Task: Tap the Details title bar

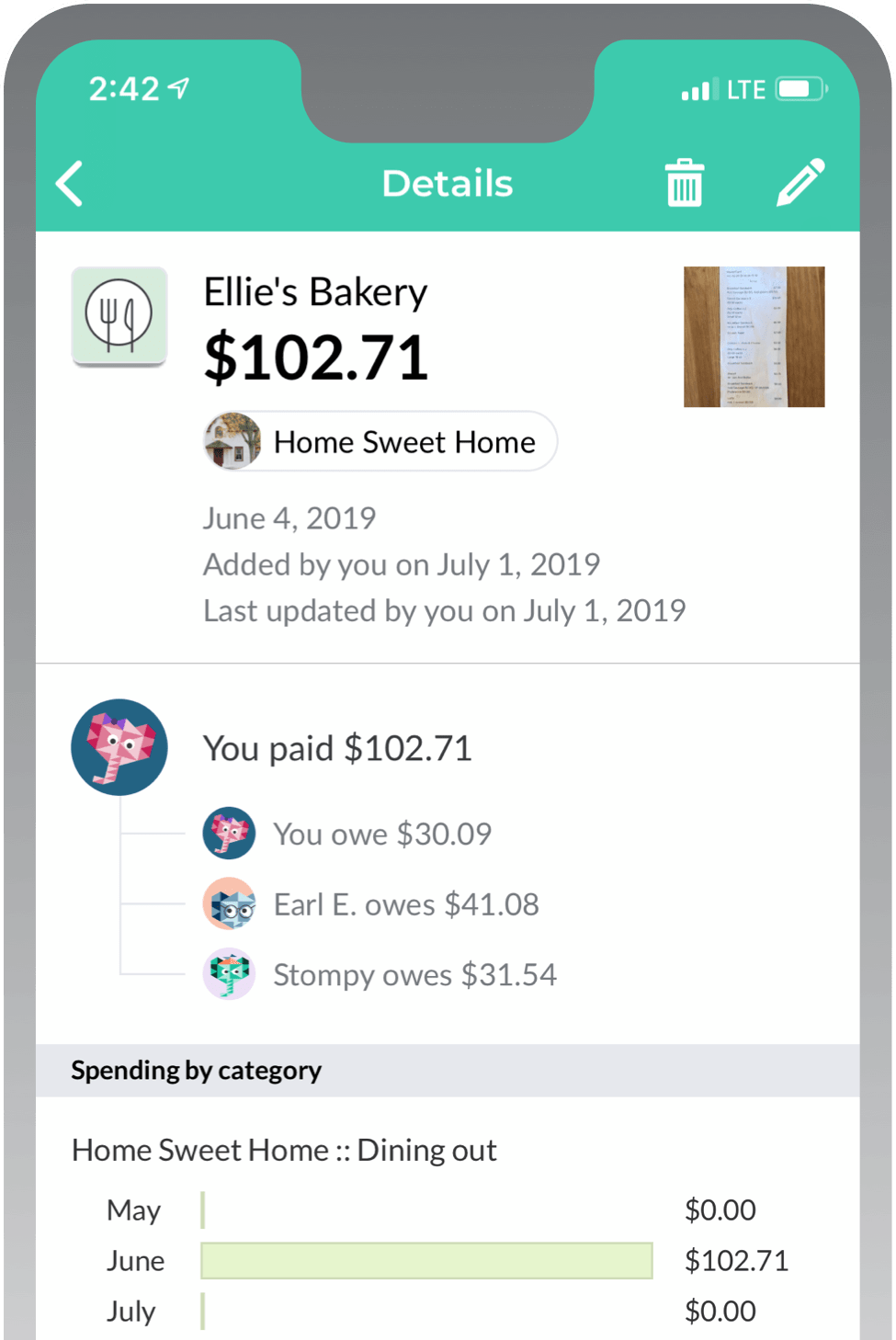Action: [x=448, y=183]
